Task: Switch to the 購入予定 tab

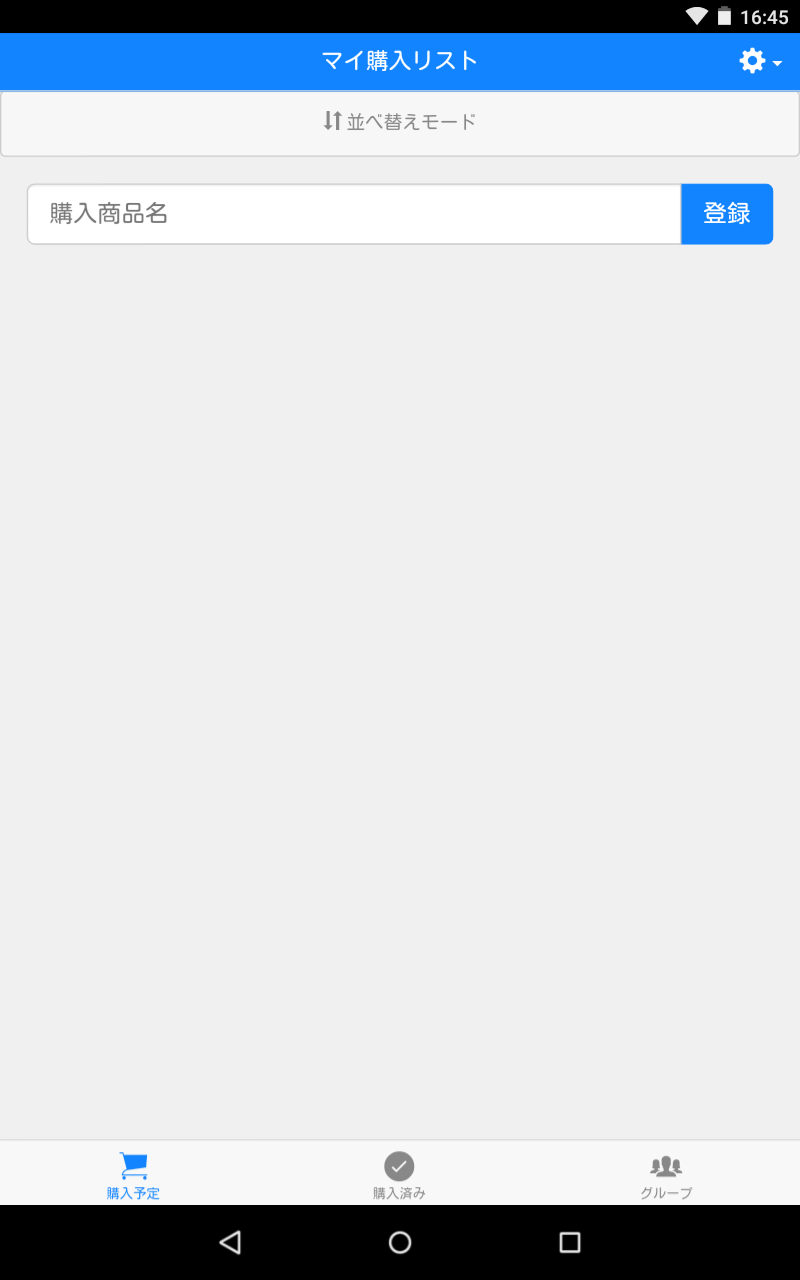Action: point(133,1174)
